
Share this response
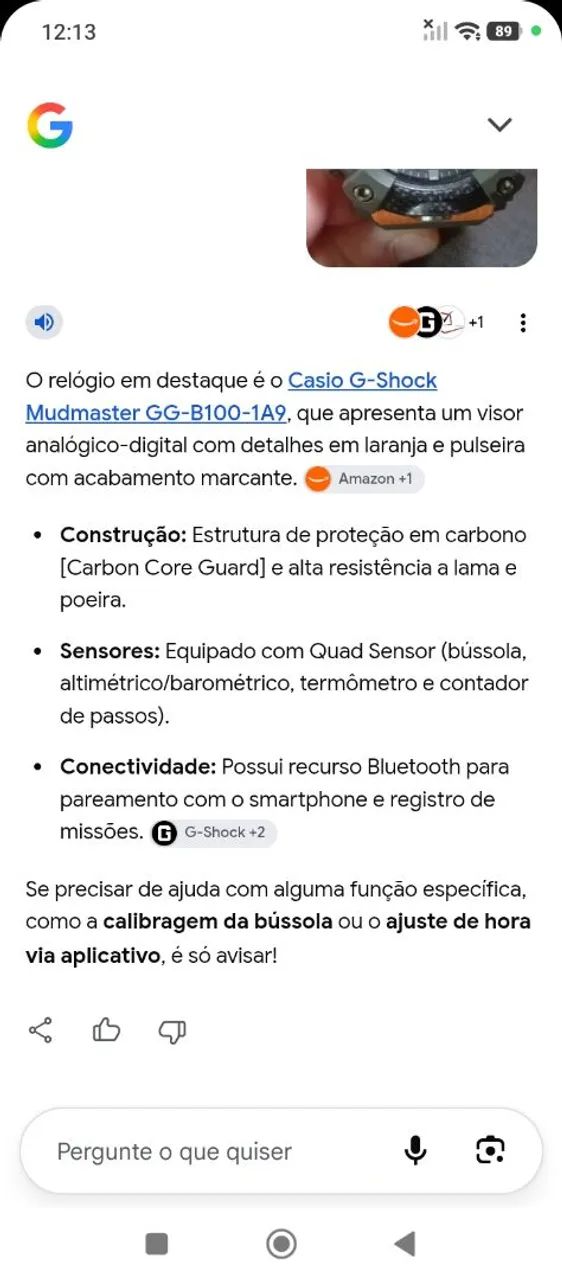(x=41, y=1031)
